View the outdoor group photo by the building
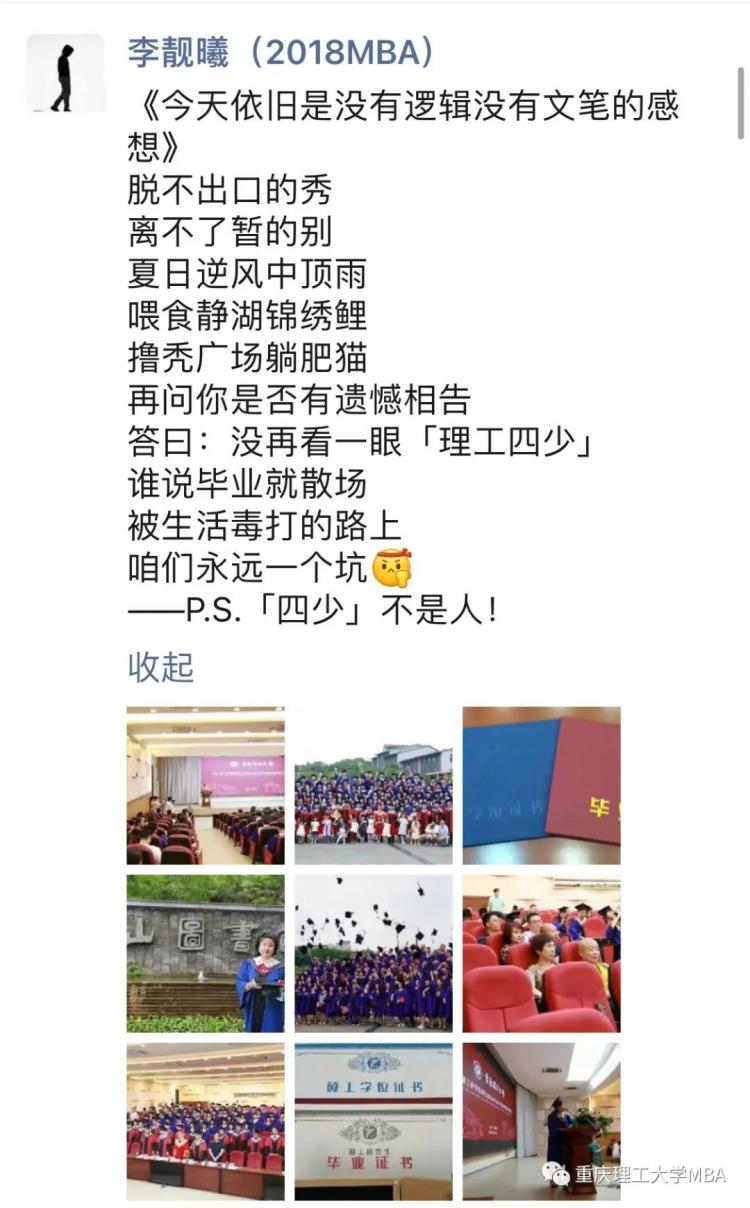This screenshot has width=750, height=1208. (x=373, y=785)
